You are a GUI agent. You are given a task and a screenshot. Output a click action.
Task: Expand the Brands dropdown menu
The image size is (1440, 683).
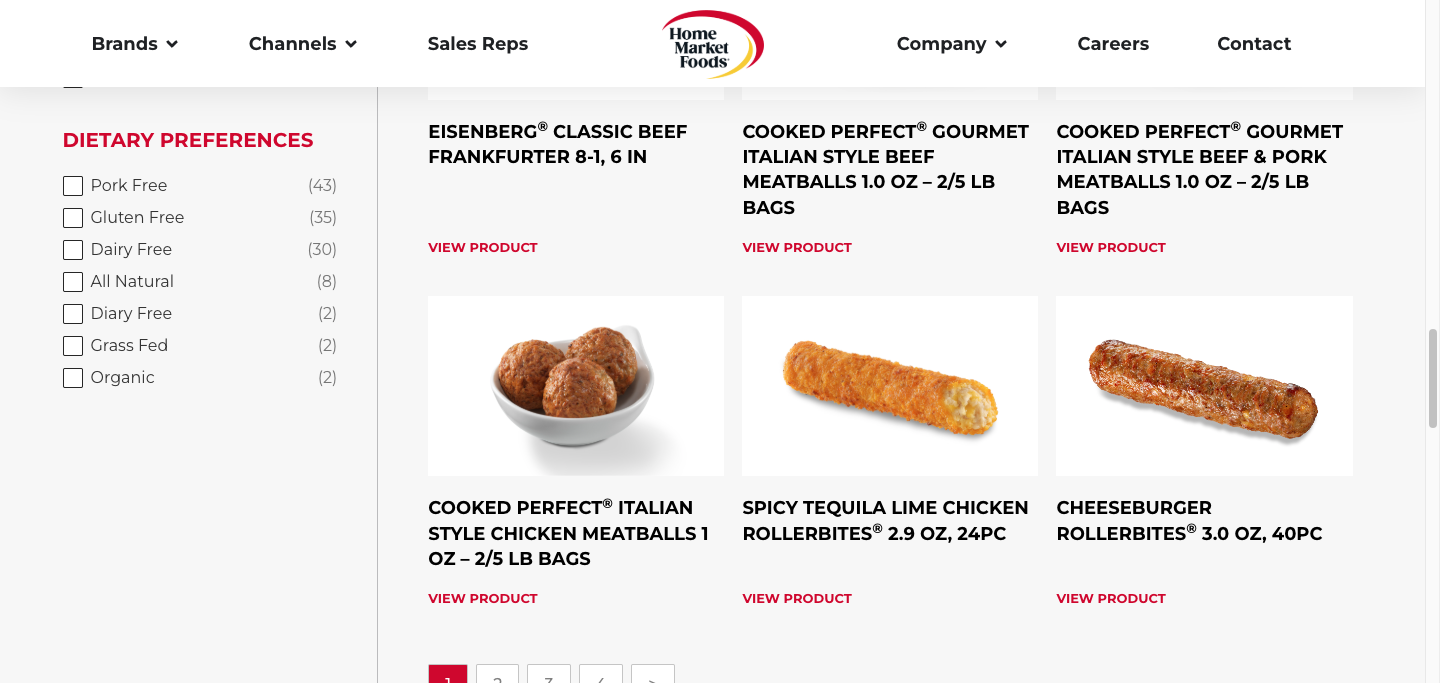coord(134,44)
